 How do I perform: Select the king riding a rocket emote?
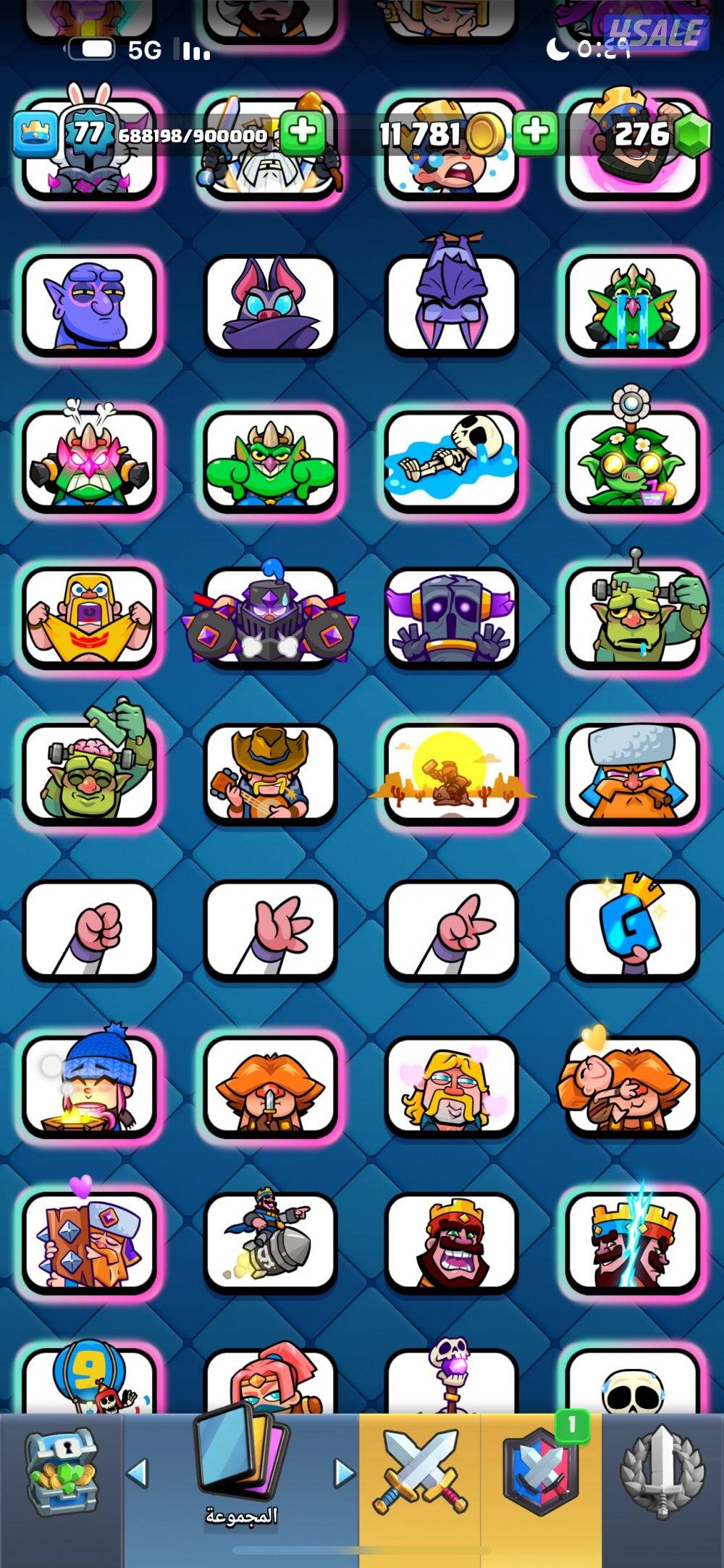point(271,1242)
